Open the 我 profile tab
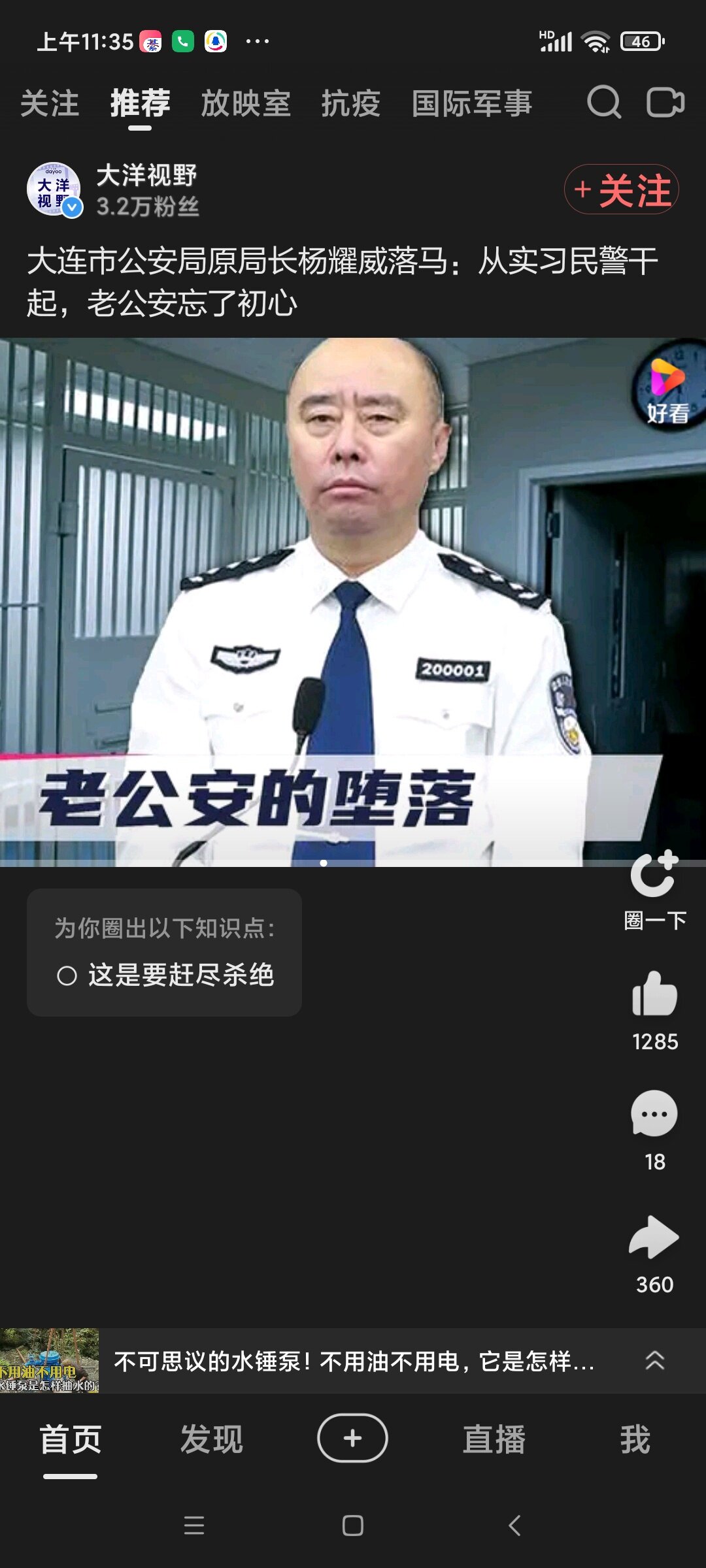 [x=635, y=1439]
